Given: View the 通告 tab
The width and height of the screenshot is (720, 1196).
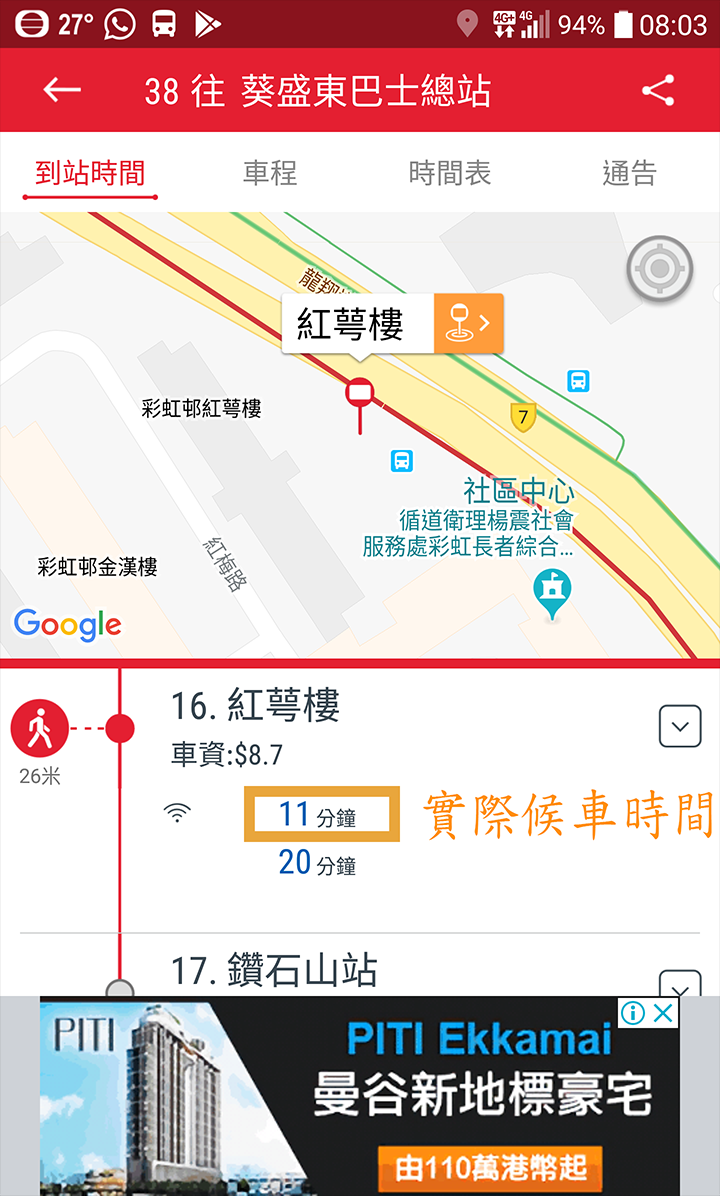Looking at the screenshot, I should click(629, 173).
